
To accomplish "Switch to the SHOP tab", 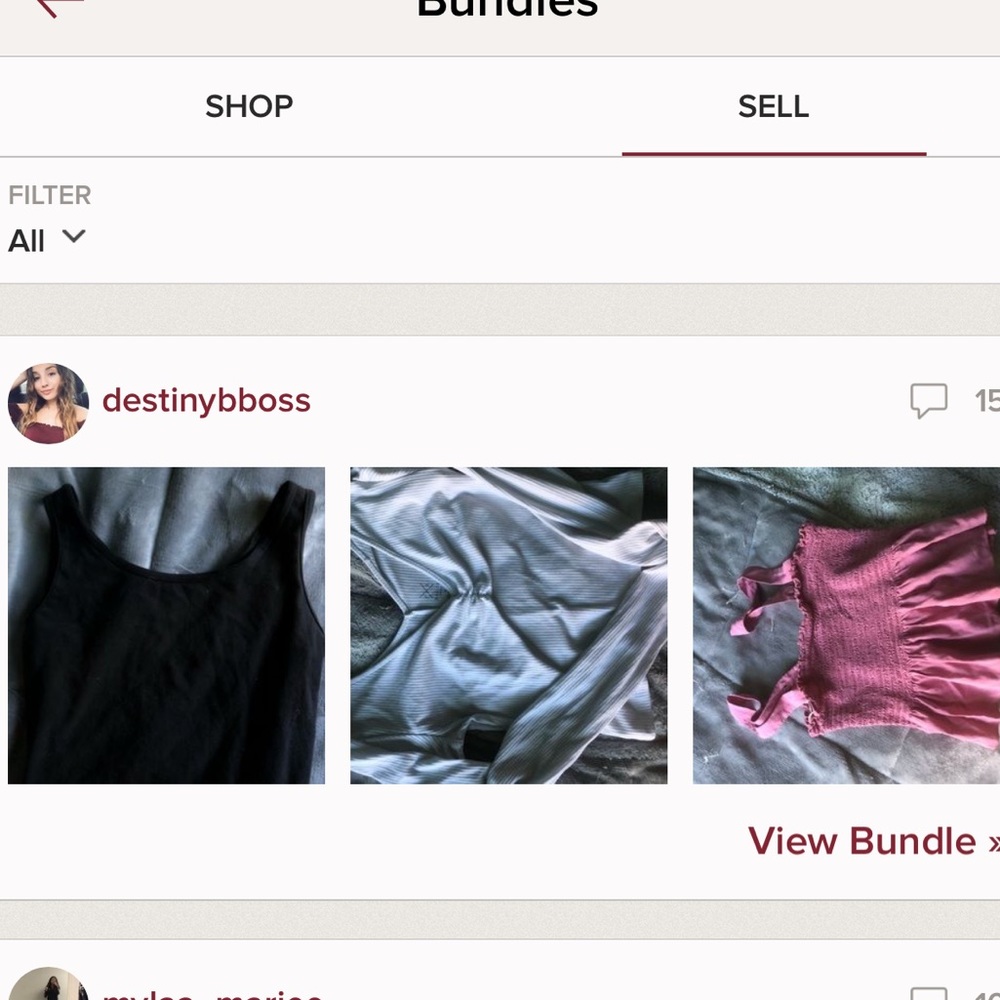I will [249, 106].
